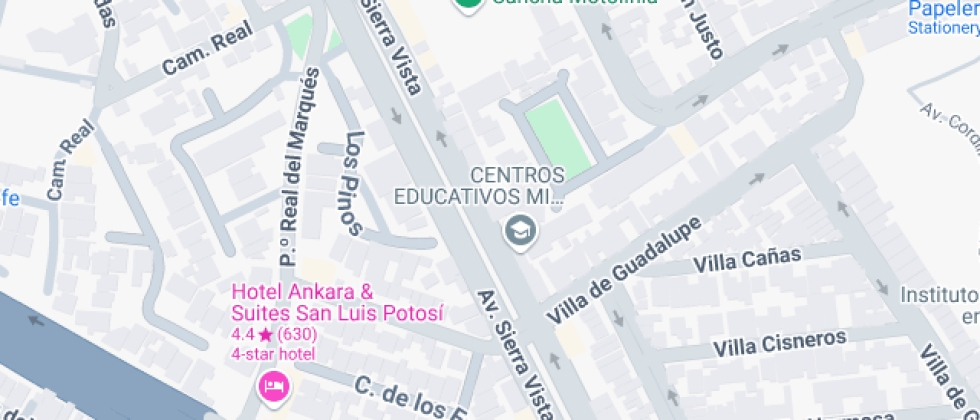Open Hotel Ankara & Suites San Luis Potosí pin

pos(272,386)
